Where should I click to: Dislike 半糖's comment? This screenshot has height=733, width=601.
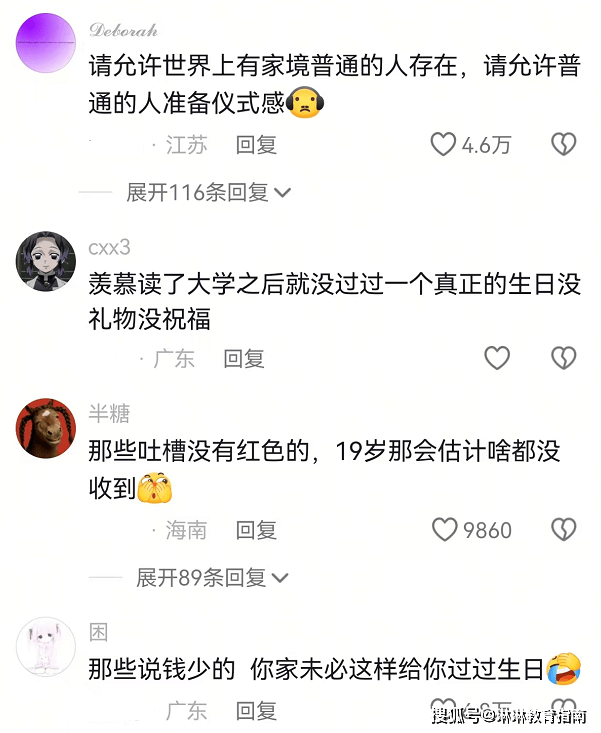pos(564,530)
